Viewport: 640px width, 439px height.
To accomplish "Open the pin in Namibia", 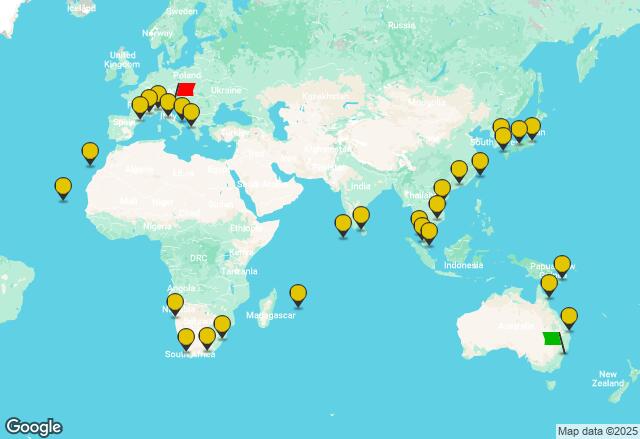I will pos(175,303).
